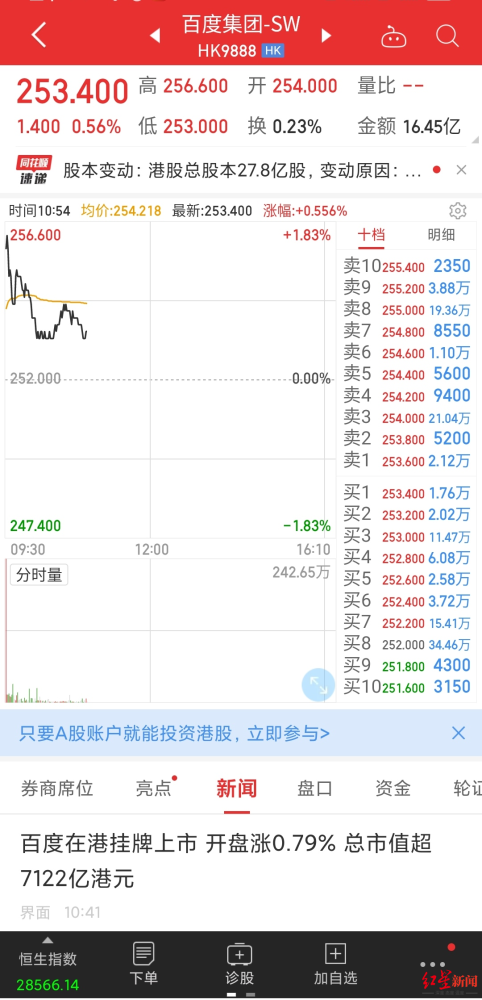Image resolution: width=482 pixels, height=1000 pixels.
Task: Close the A股账户 promotion banner
Action: 458,733
